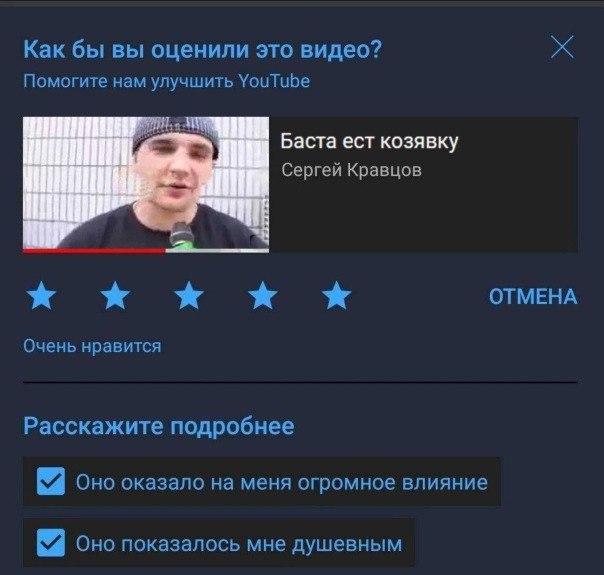
Task: Uncheck «Оно оказало на меня огромное влияние»
Action: pos(50,482)
